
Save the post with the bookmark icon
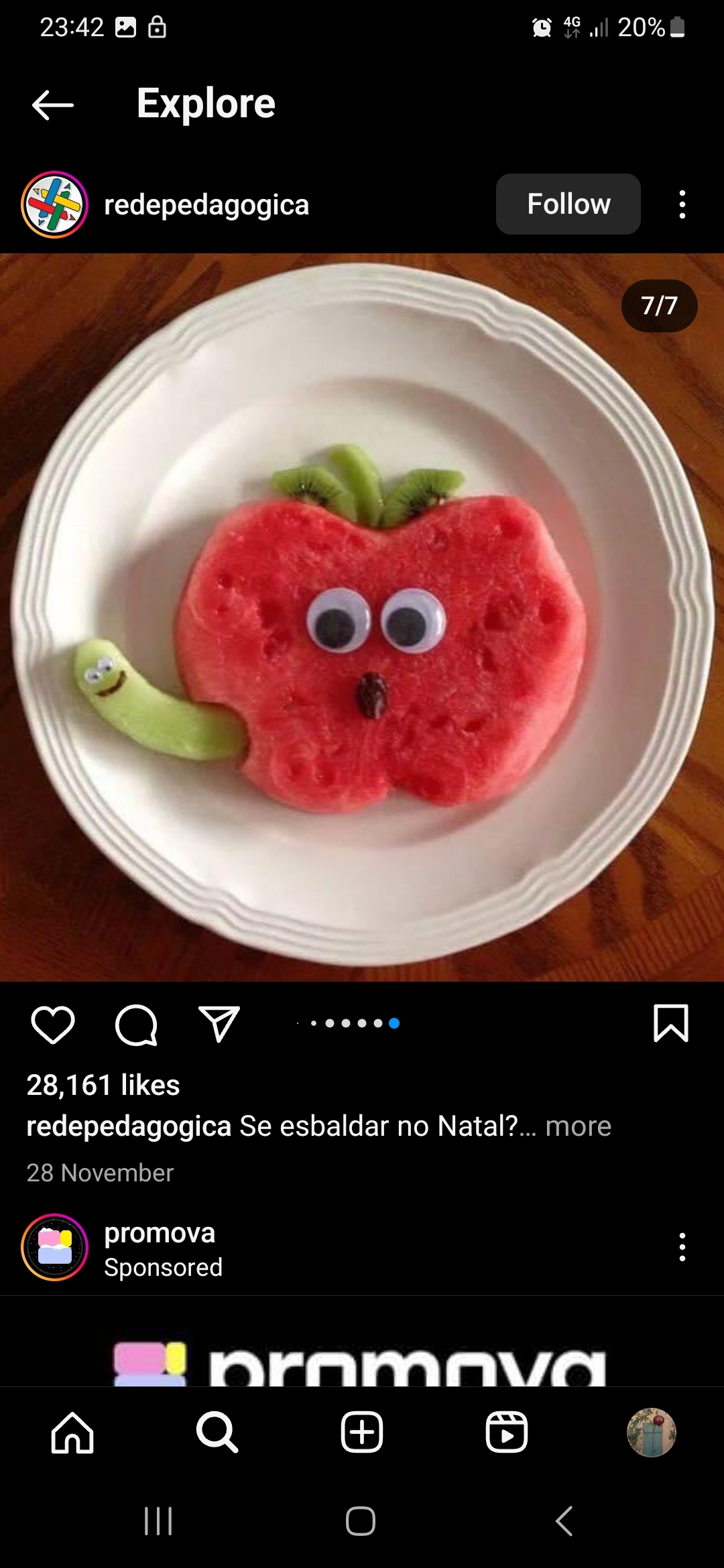(x=670, y=1023)
